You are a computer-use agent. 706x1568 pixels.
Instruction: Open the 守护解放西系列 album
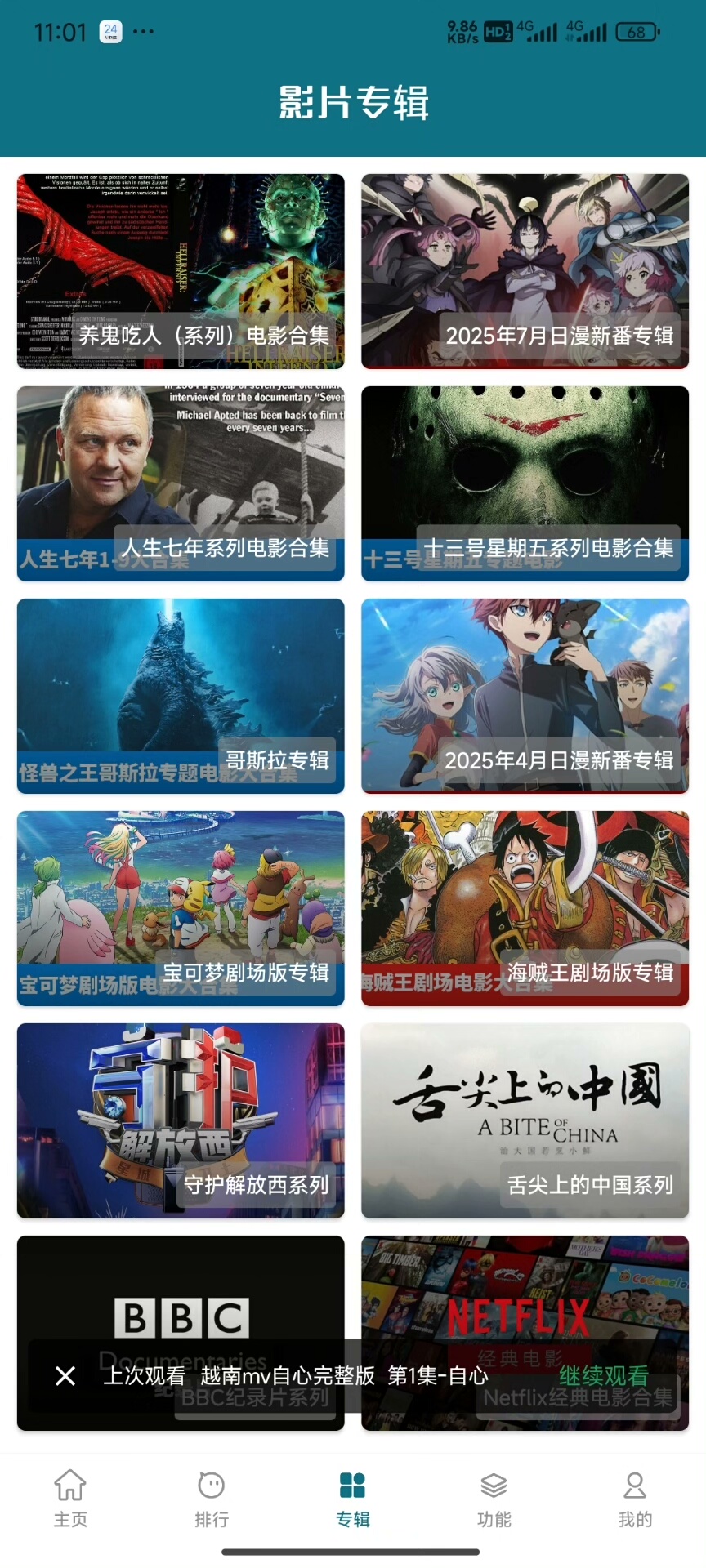[181, 1120]
